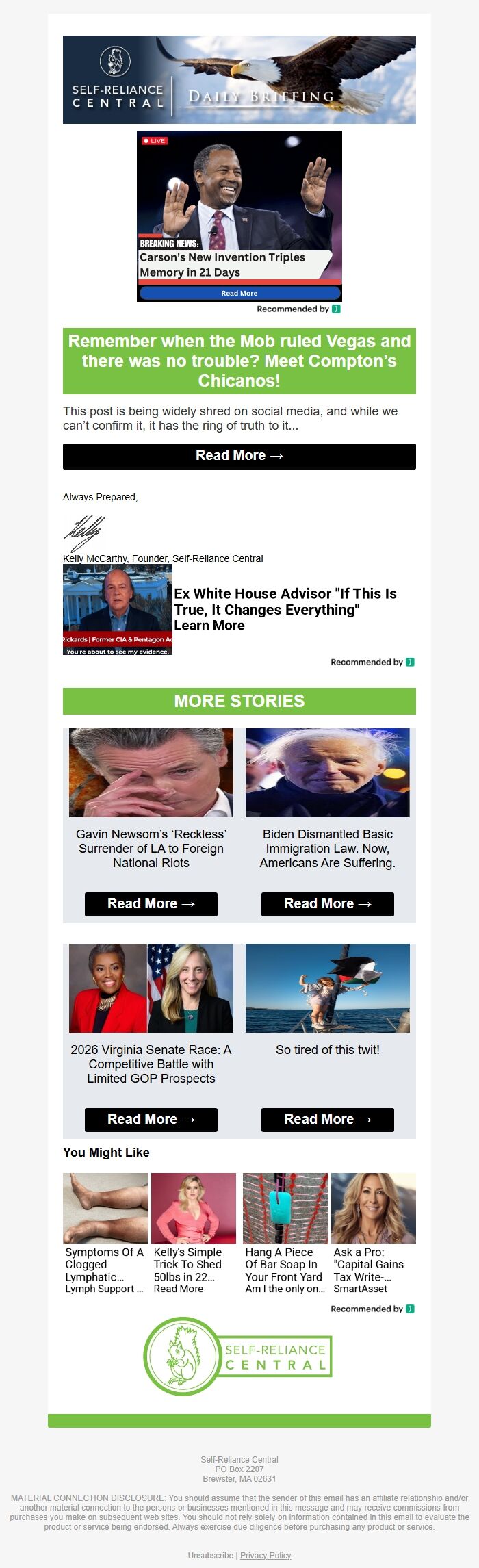The height and width of the screenshot is (1568, 479).
Task: Read More under So tired of this twit
Action: coord(327,1120)
